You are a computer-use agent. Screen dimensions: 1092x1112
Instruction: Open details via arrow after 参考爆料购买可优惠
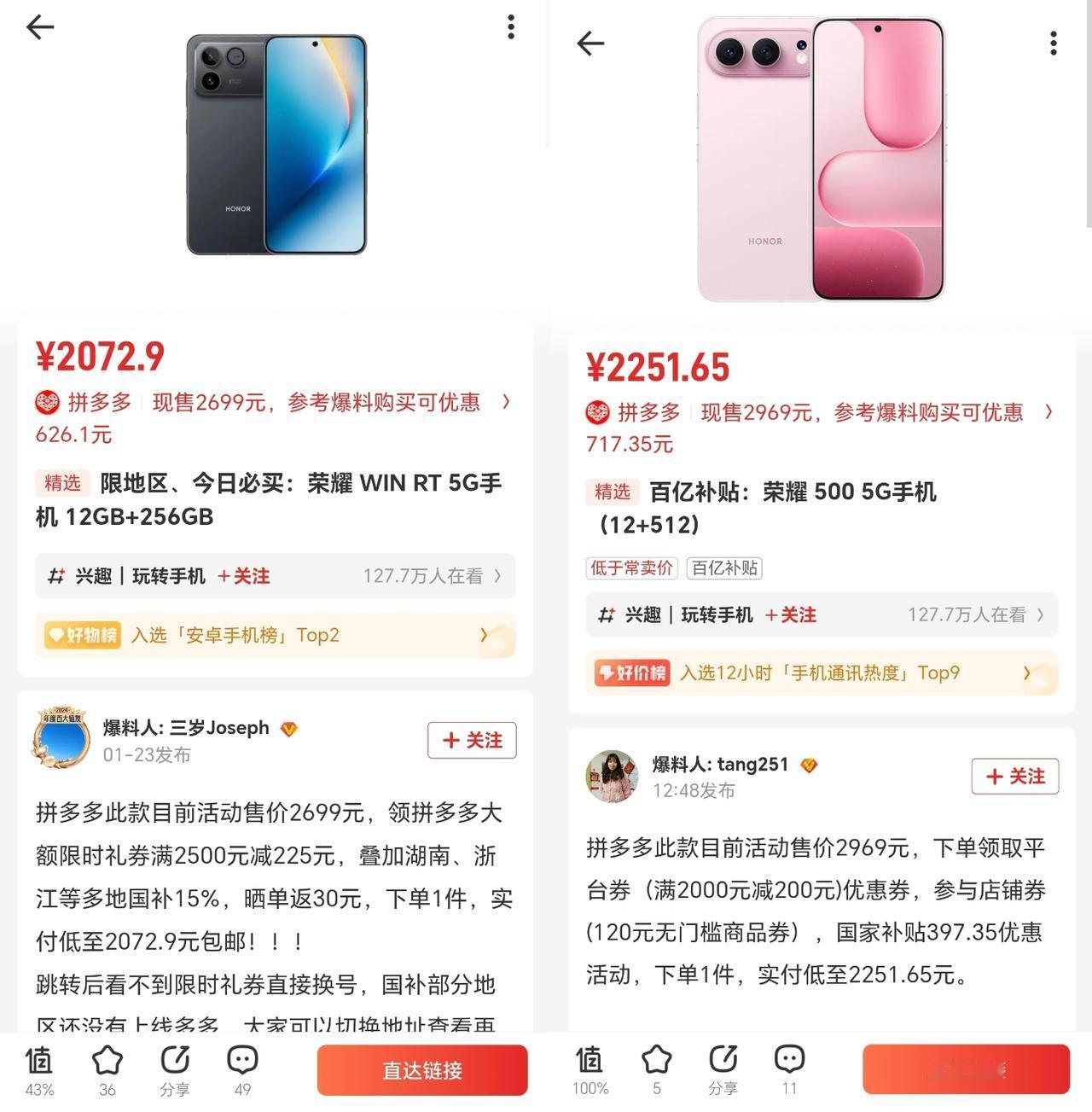(x=505, y=402)
